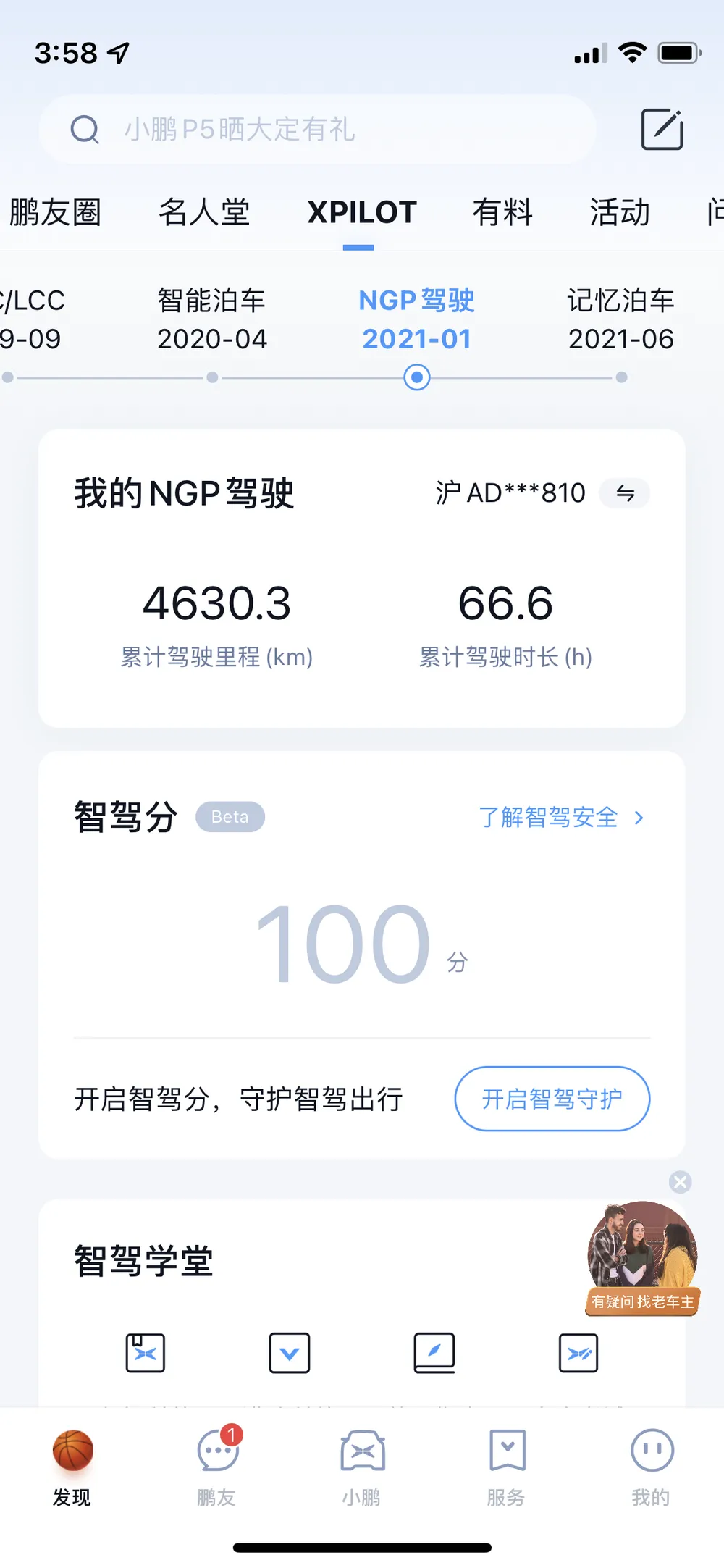The width and height of the screenshot is (724, 1568).
Task: Switch vehicle next to 沪AD***810
Action: tap(625, 493)
